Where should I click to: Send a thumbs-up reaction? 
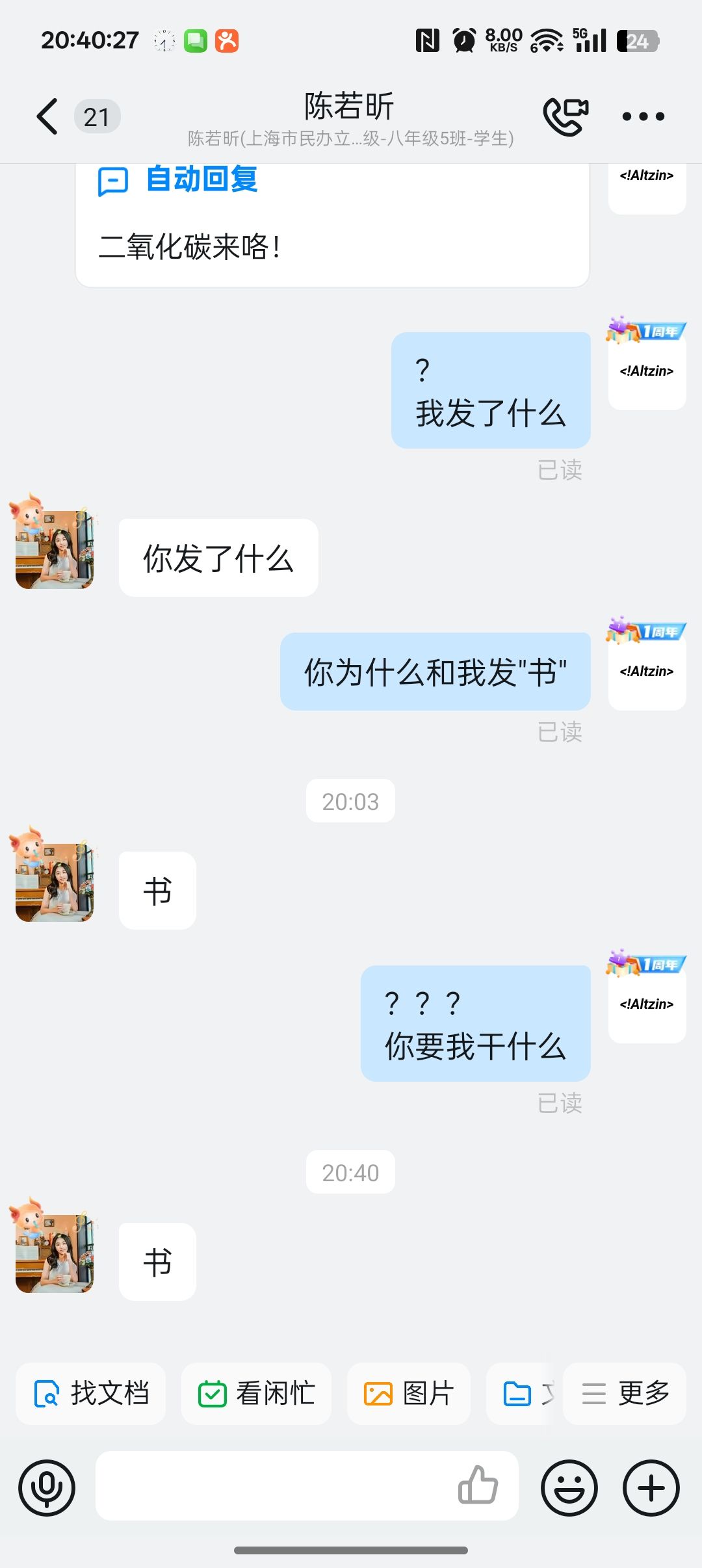(x=478, y=1485)
